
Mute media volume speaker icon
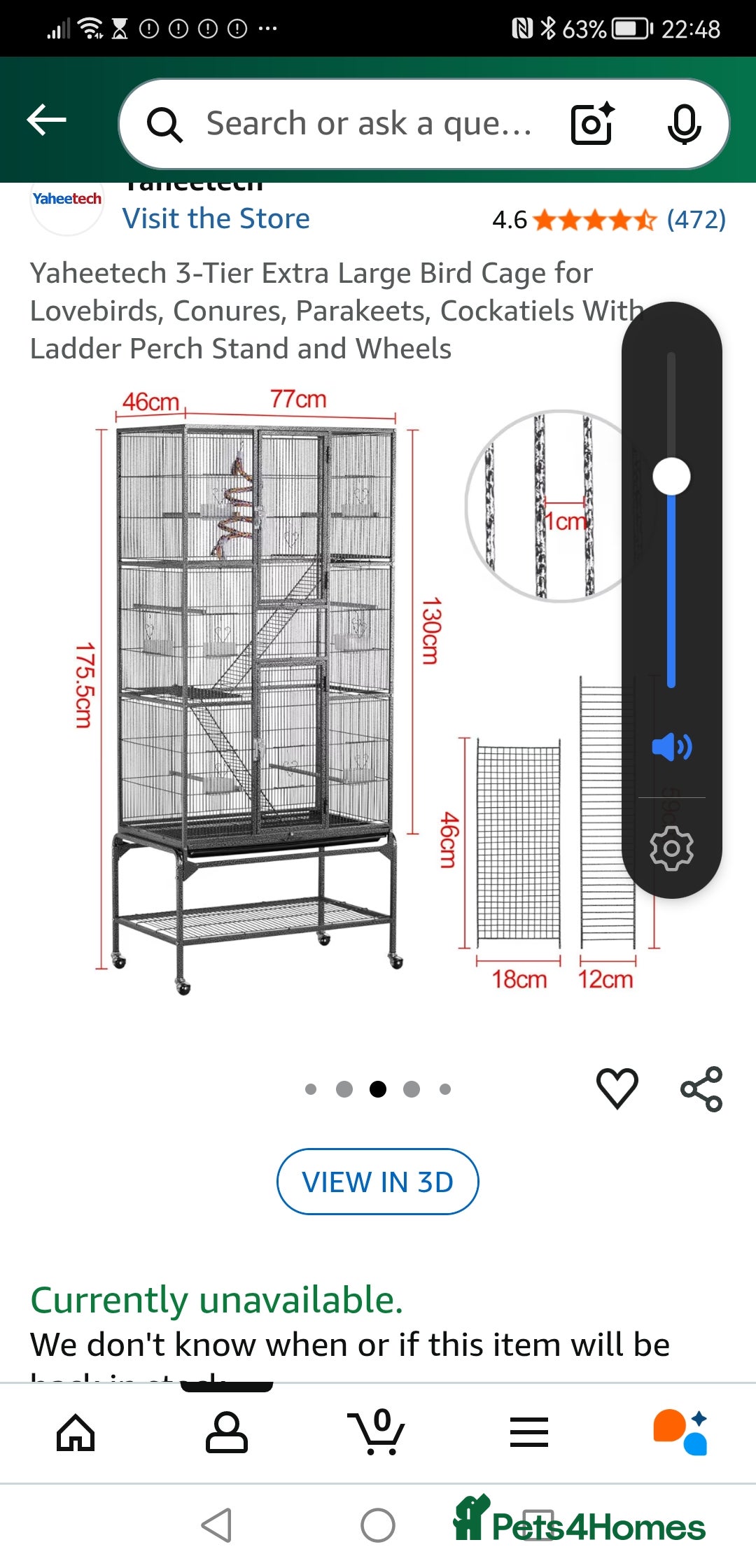(671, 747)
